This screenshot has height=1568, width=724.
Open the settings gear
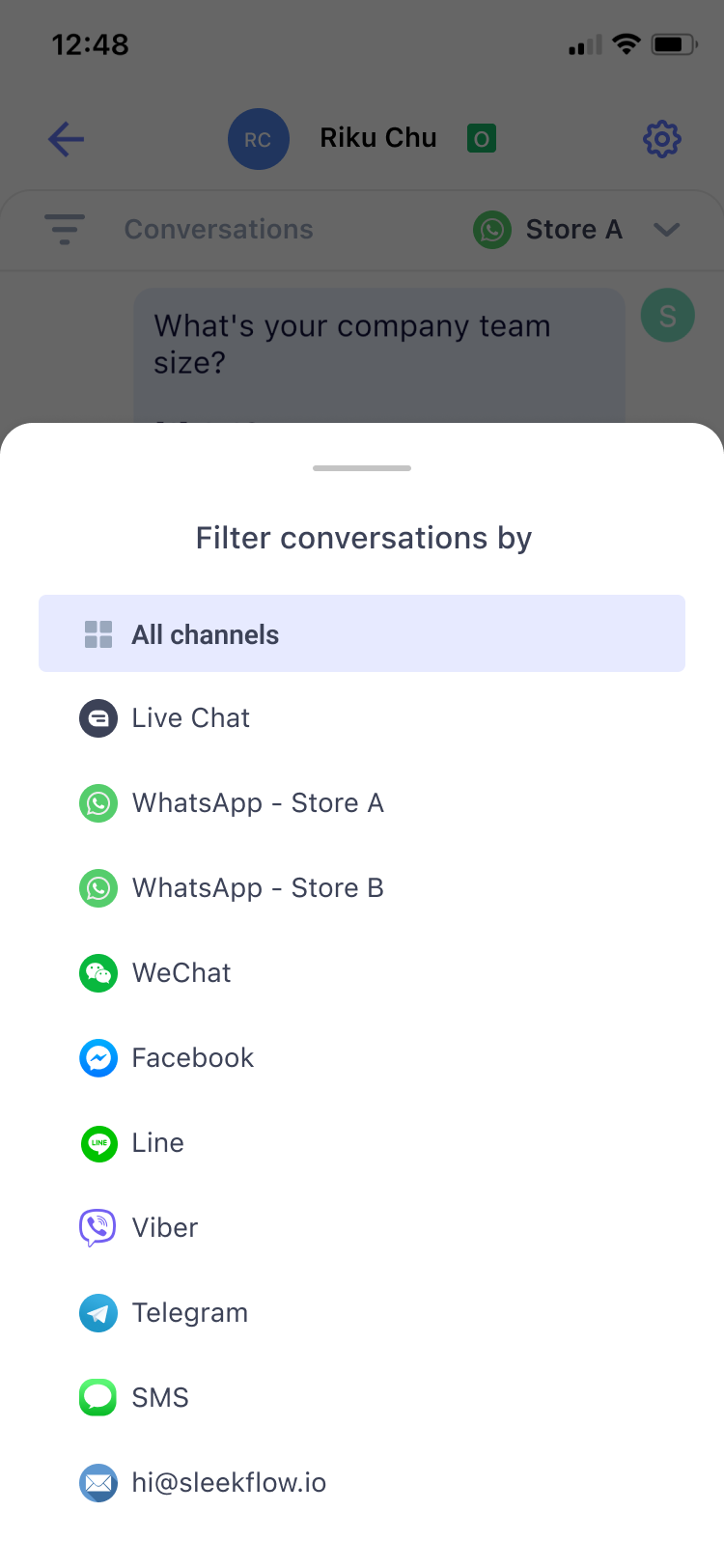[x=662, y=139]
